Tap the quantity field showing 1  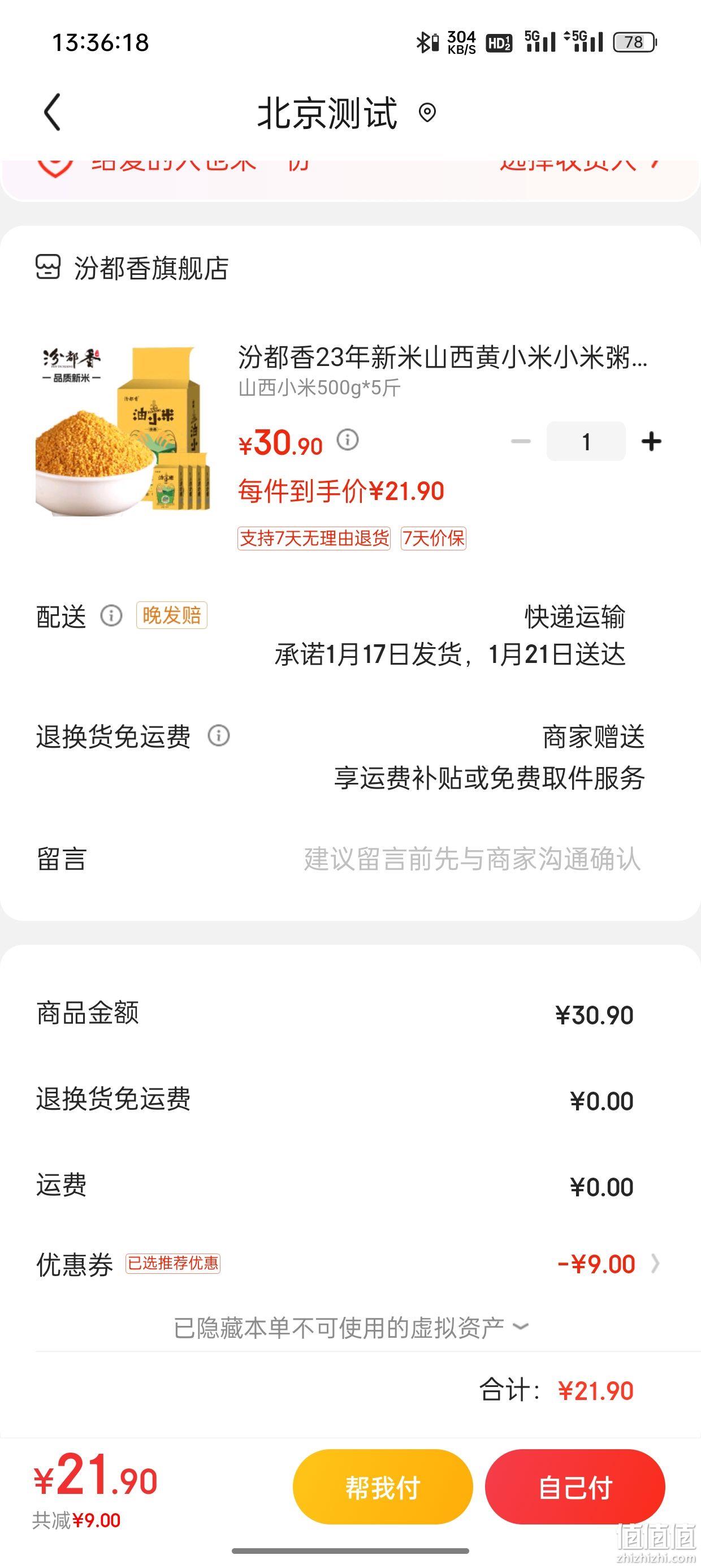pyautogui.click(x=586, y=441)
